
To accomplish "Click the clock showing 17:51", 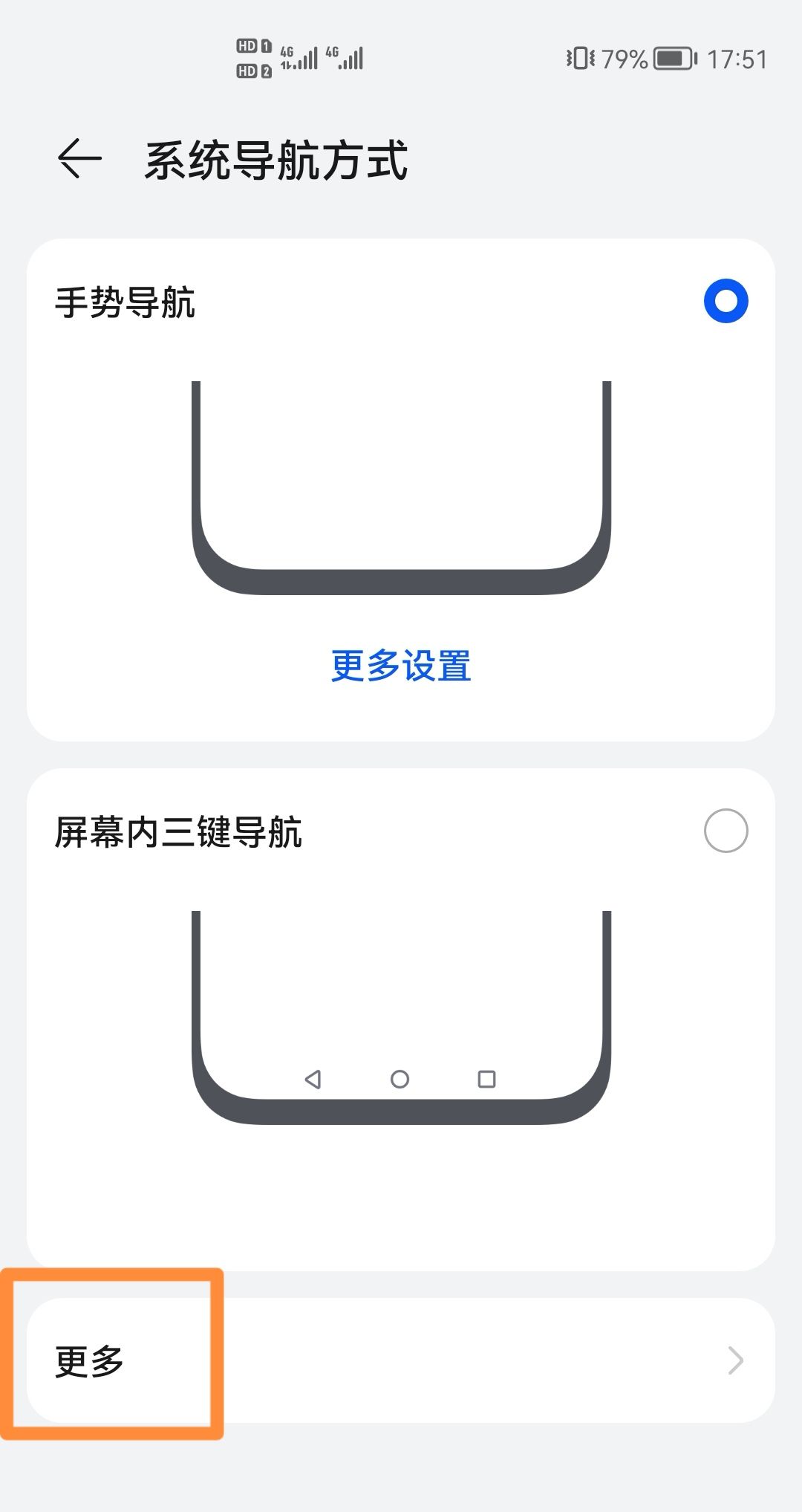I will pos(736,57).
